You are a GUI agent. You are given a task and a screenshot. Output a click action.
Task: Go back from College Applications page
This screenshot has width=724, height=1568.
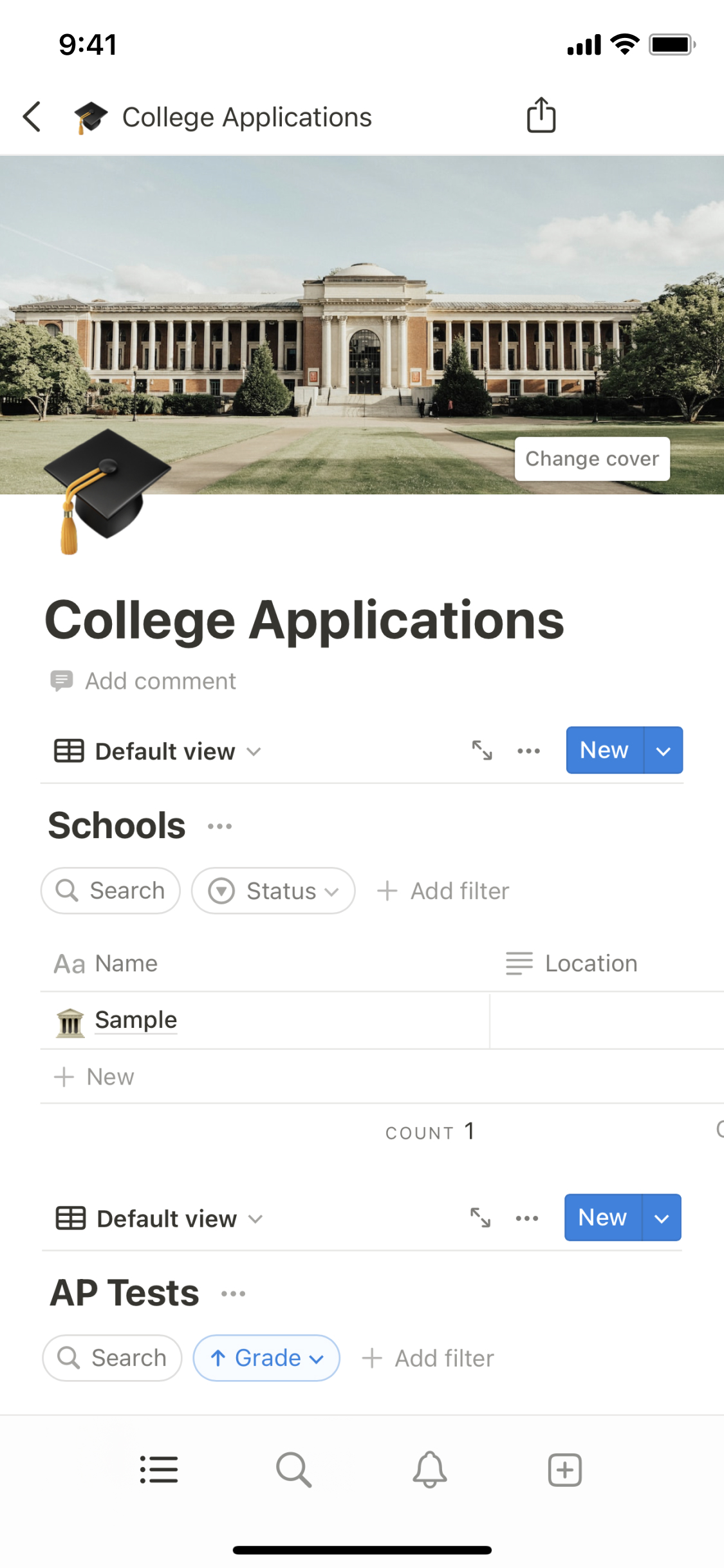pos(32,117)
